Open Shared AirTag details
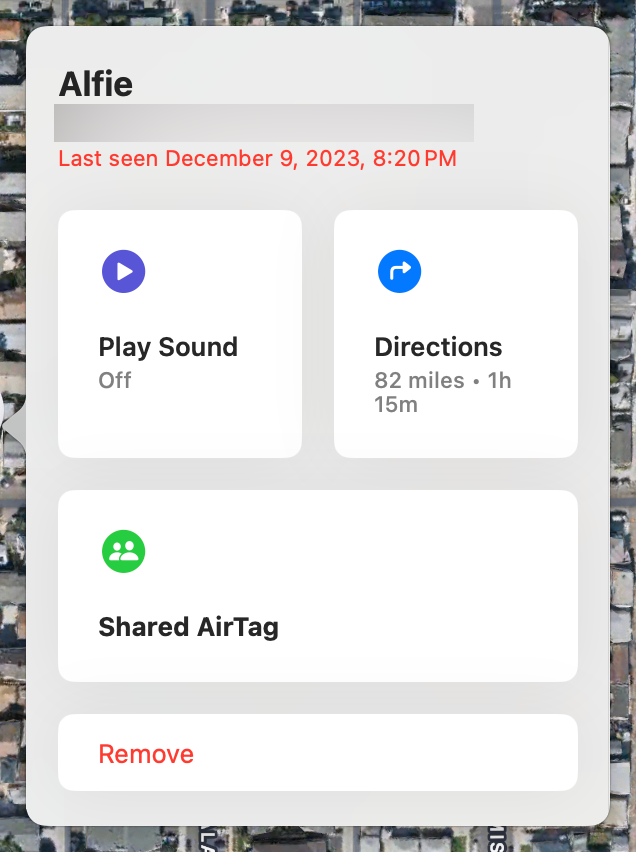 [x=317, y=585]
